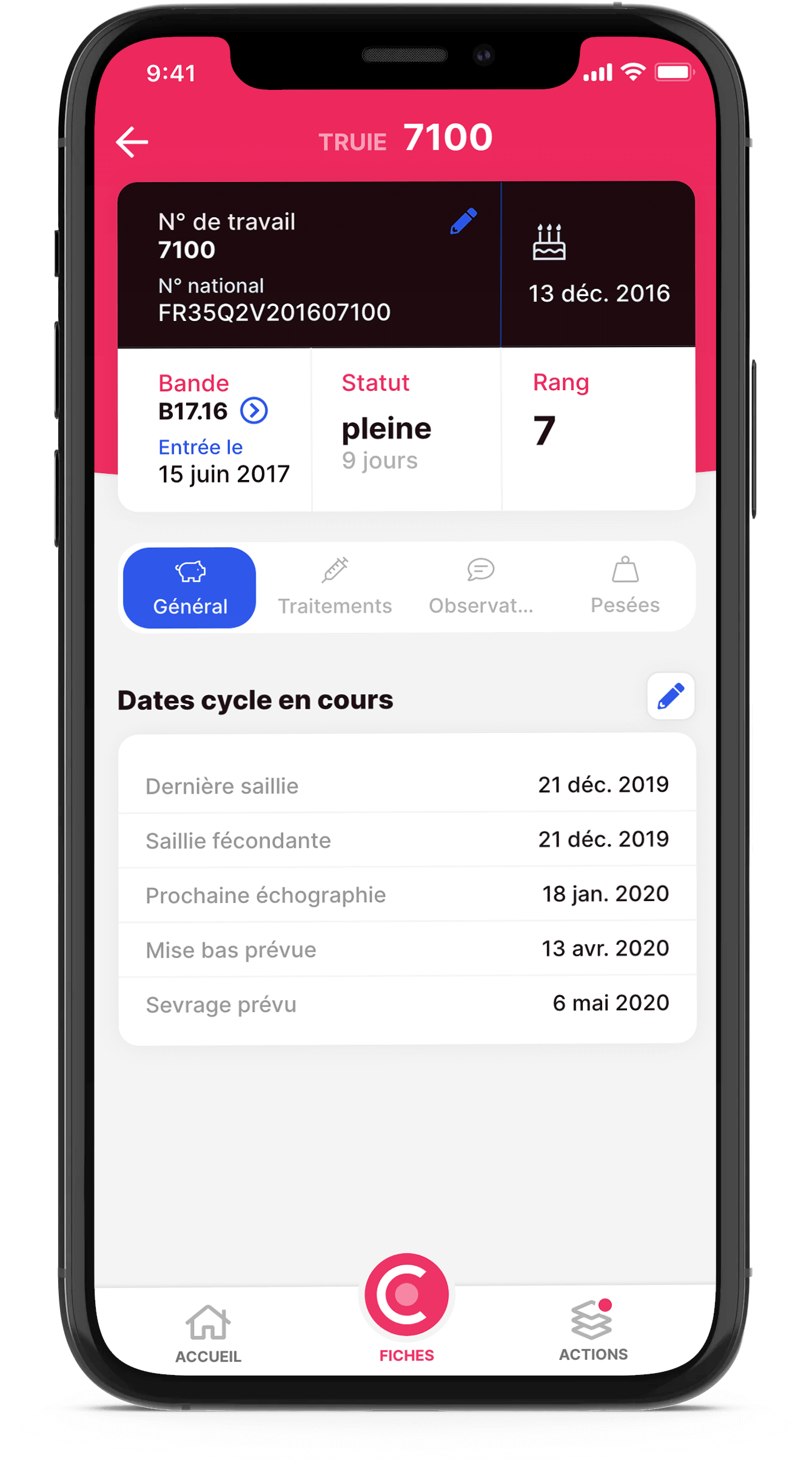
Task: Switch to the Traitements tab
Action: tap(335, 587)
